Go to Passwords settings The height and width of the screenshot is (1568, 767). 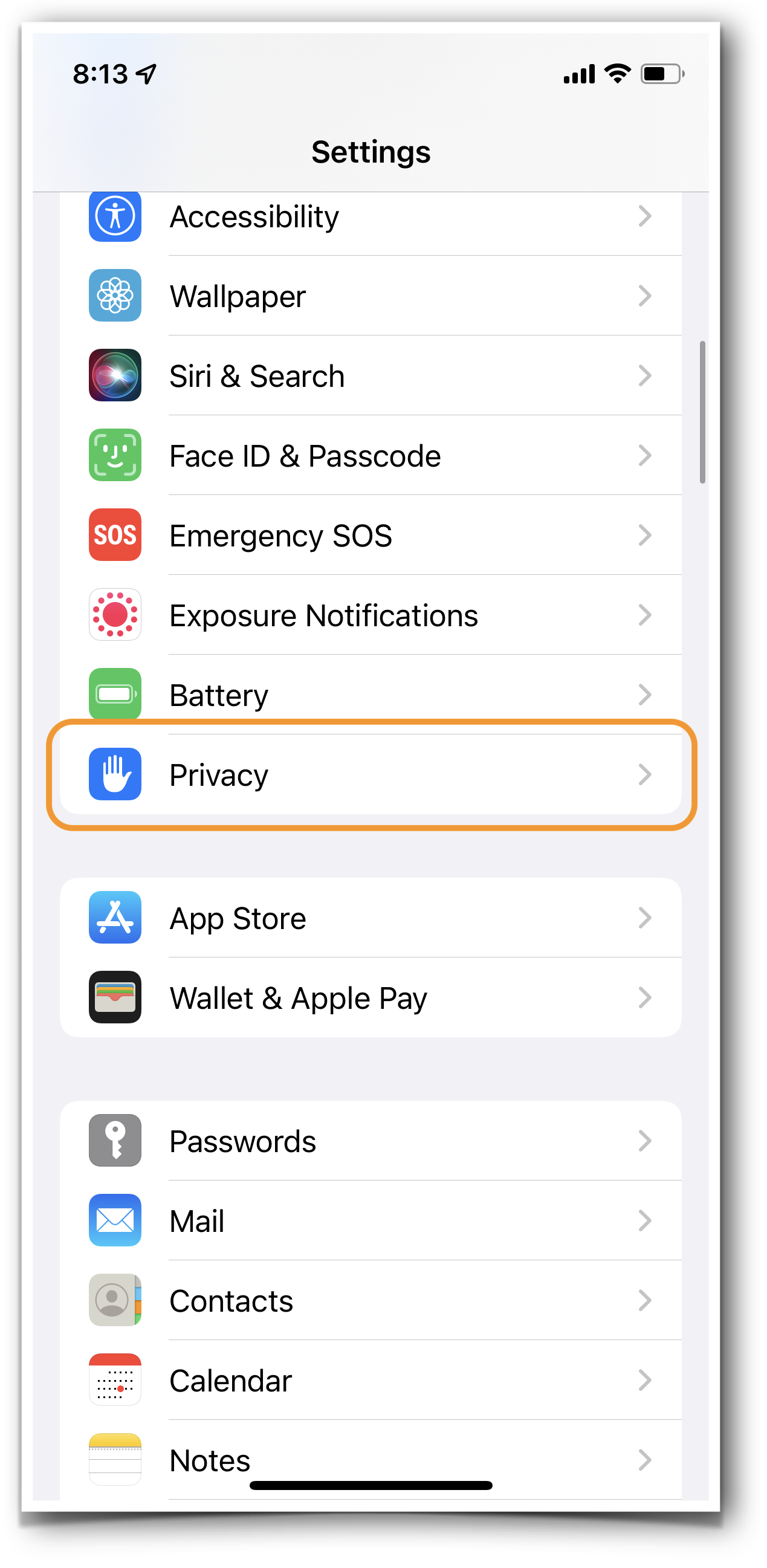370,1141
